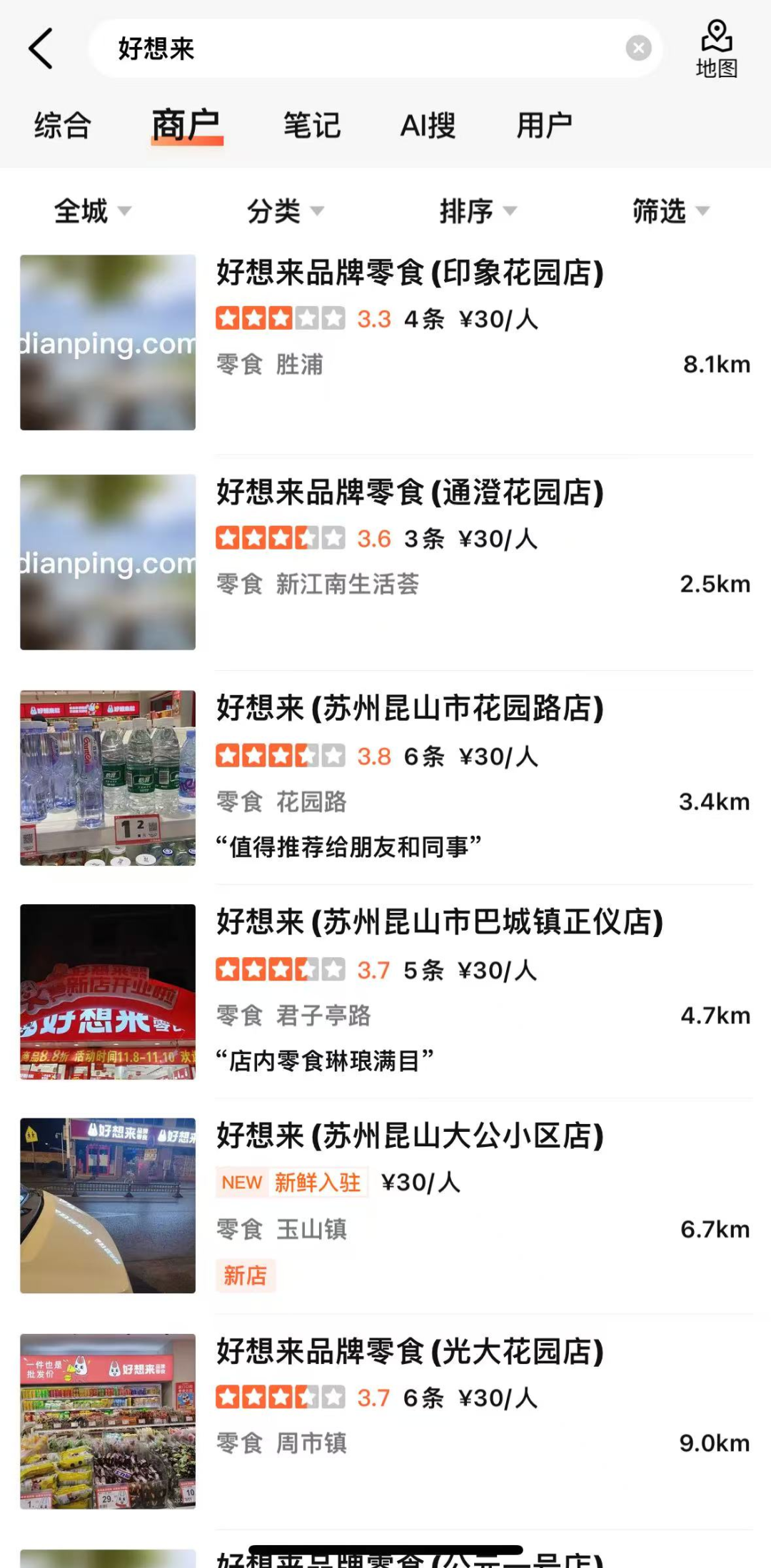771x1568 pixels.
Task: View 好想来 (苏州昆山市花园路店) details
Action: coord(410,708)
